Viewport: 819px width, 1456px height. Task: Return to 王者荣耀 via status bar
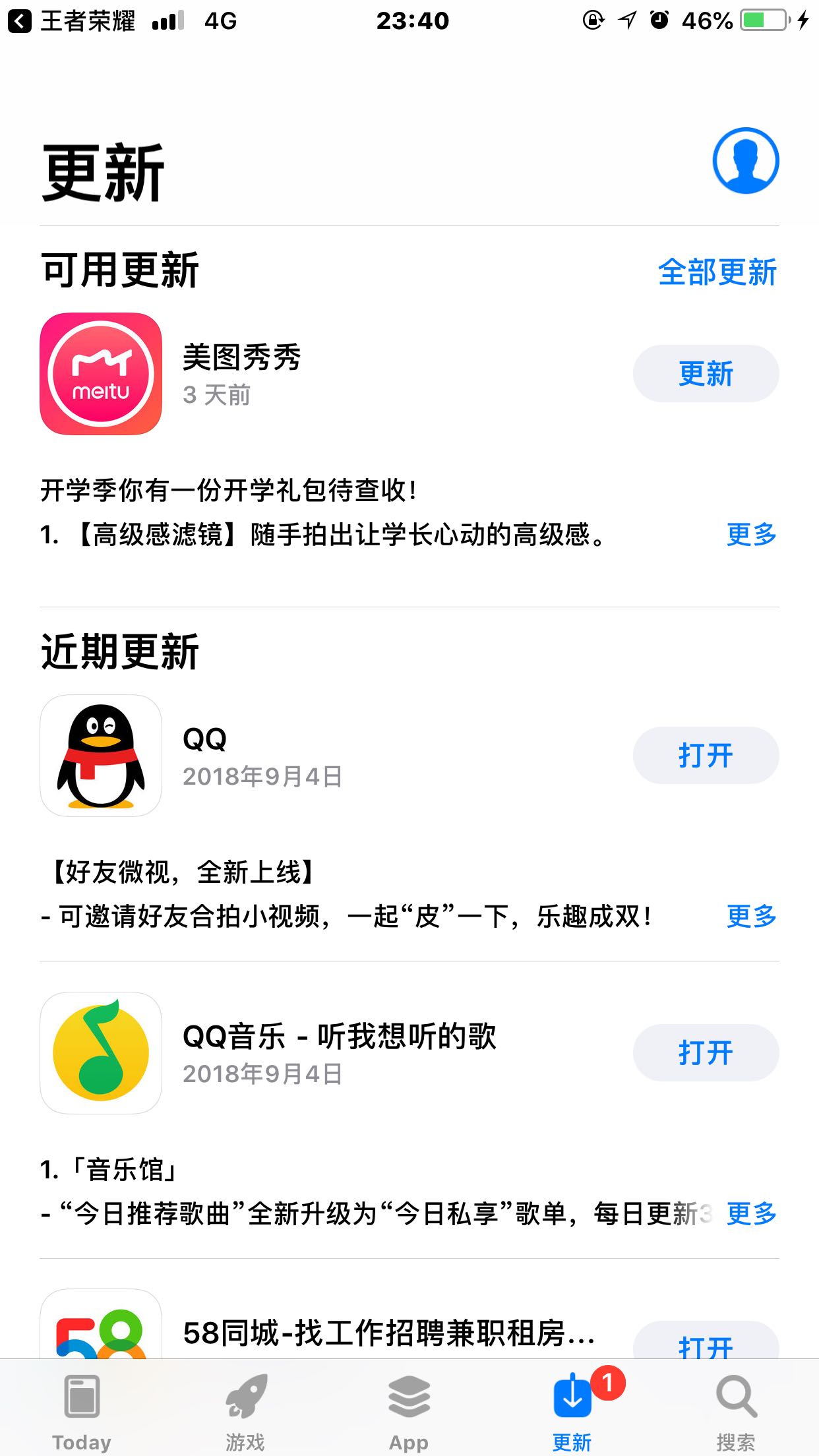[71, 21]
